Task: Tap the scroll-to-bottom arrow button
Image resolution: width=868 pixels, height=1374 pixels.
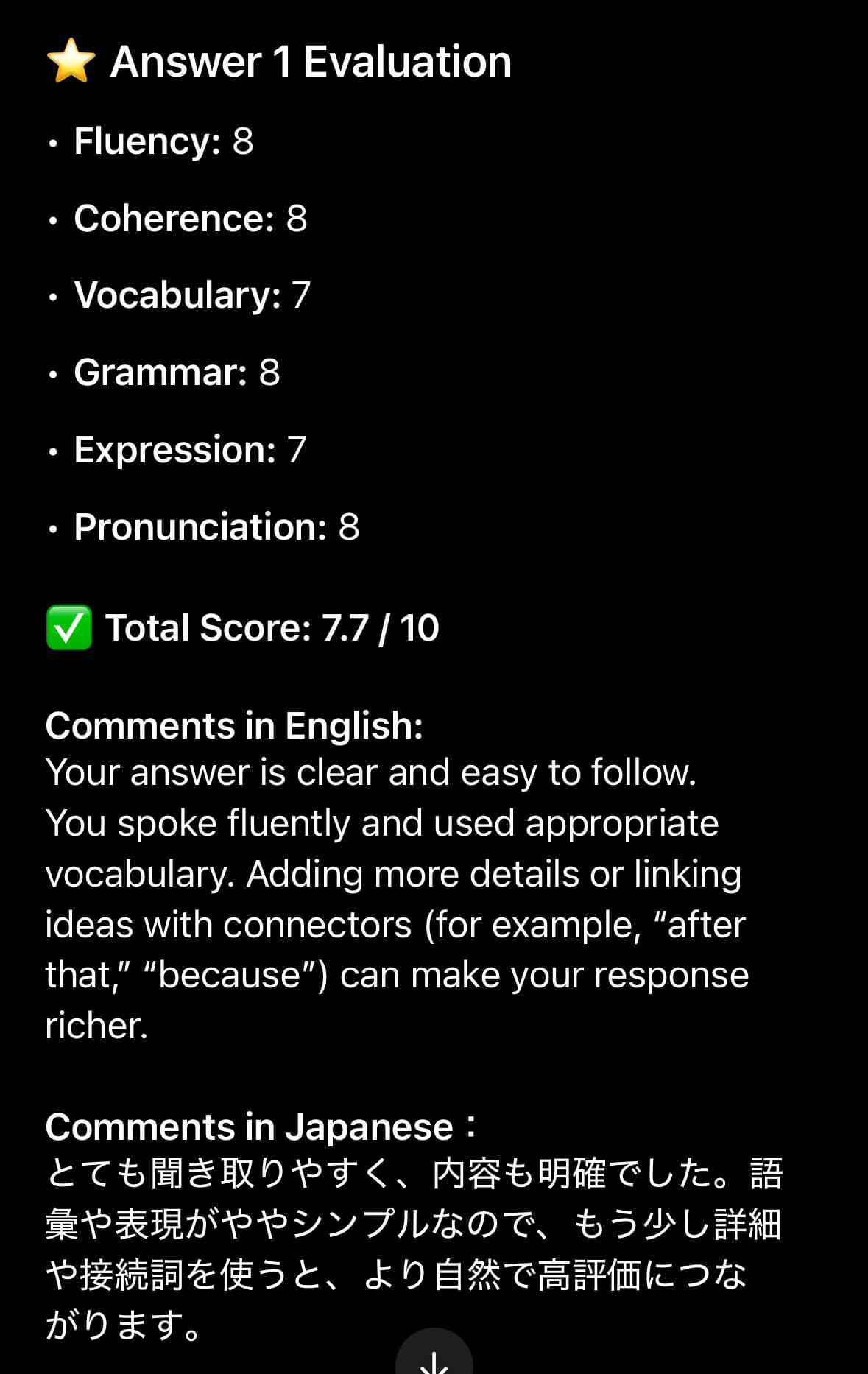Action: click(x=434, y=1357)
